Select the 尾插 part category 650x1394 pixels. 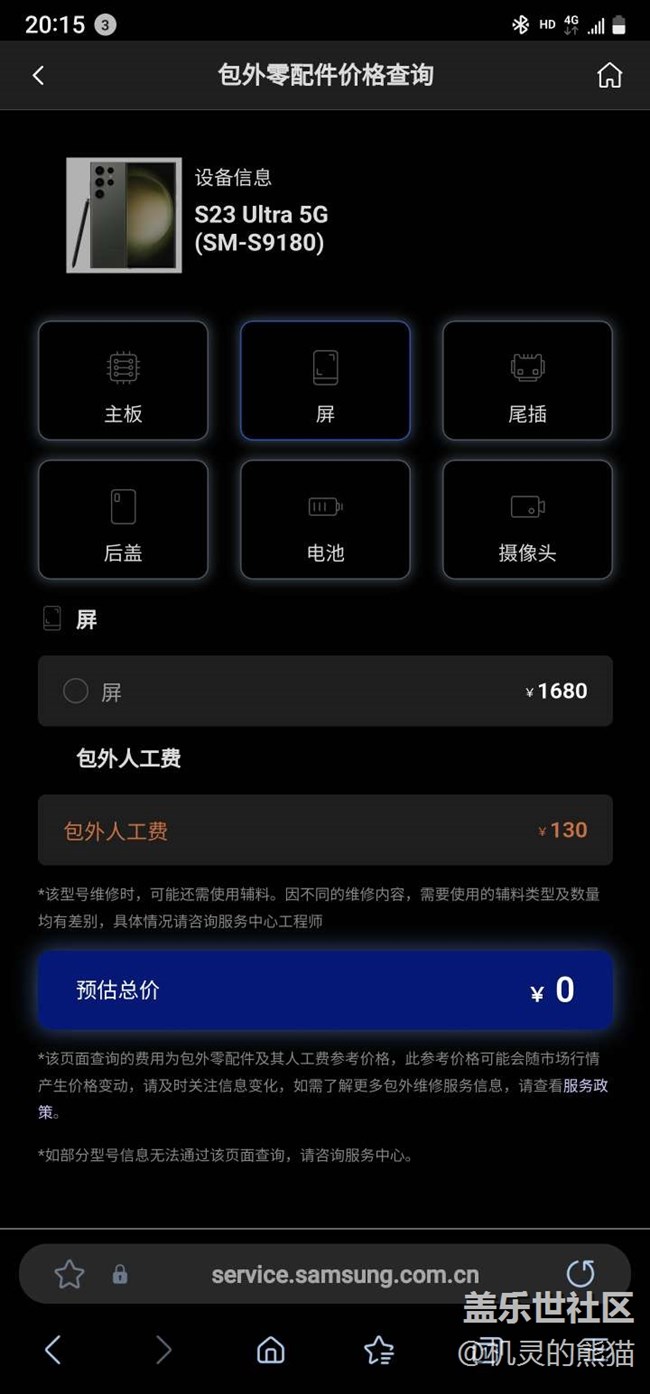coord(527,380)
